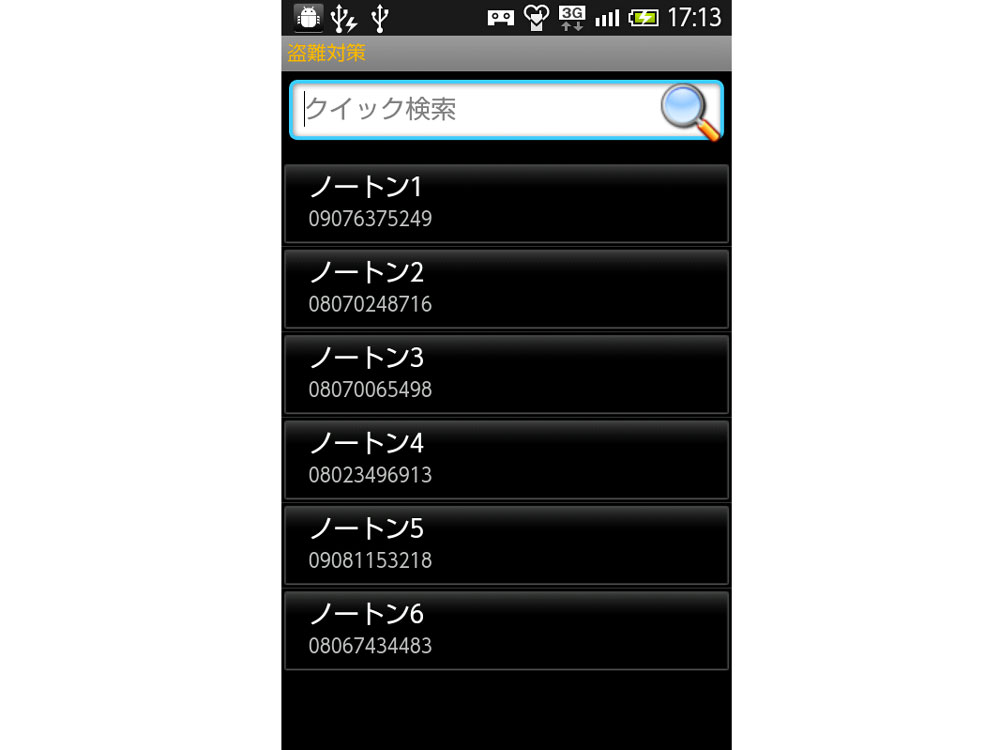Tap the magnifying glass search icon
Viewport: 1000px width, 750px height.
pos(690,110)
